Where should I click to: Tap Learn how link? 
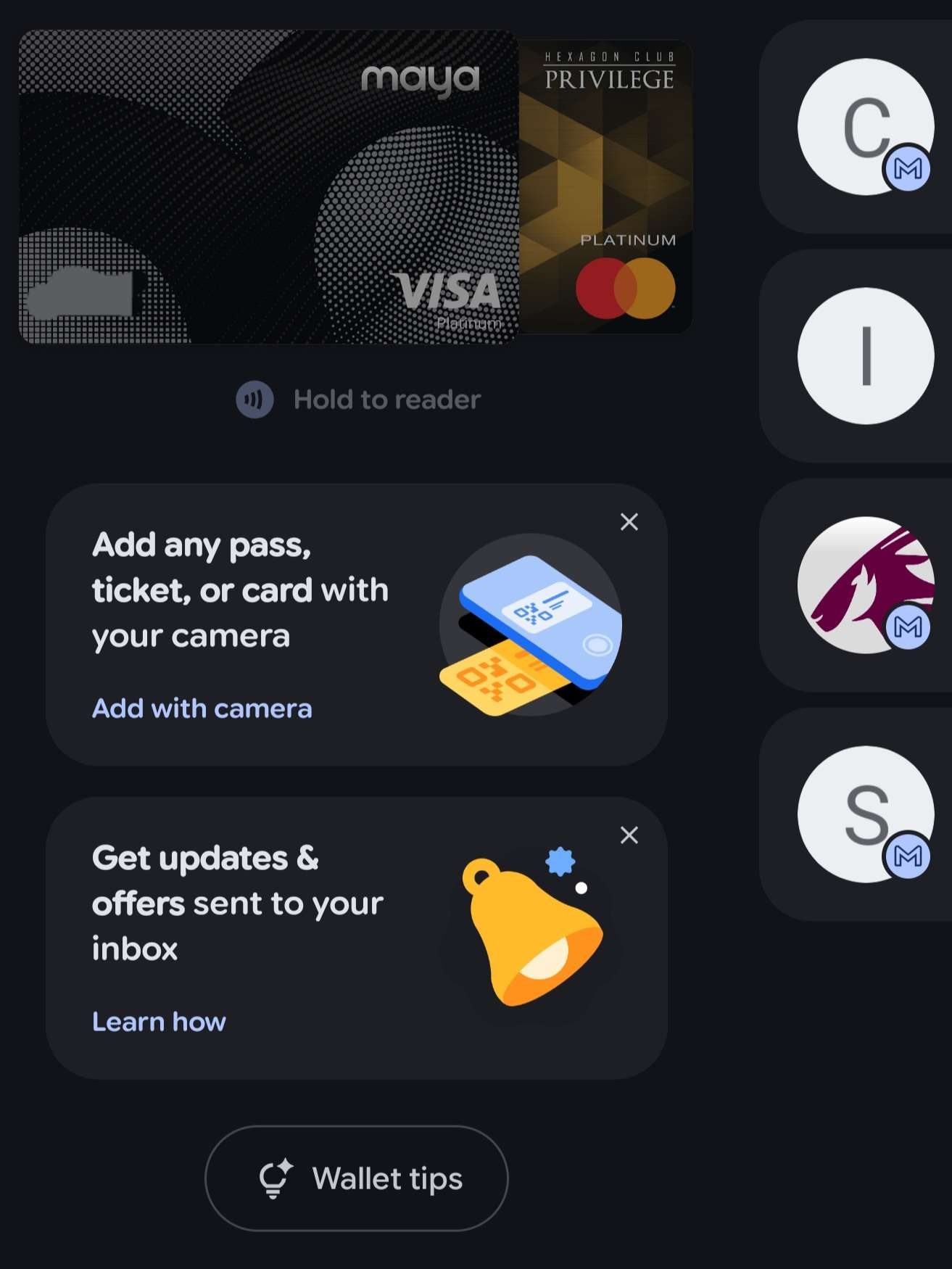coord(159,1022)
